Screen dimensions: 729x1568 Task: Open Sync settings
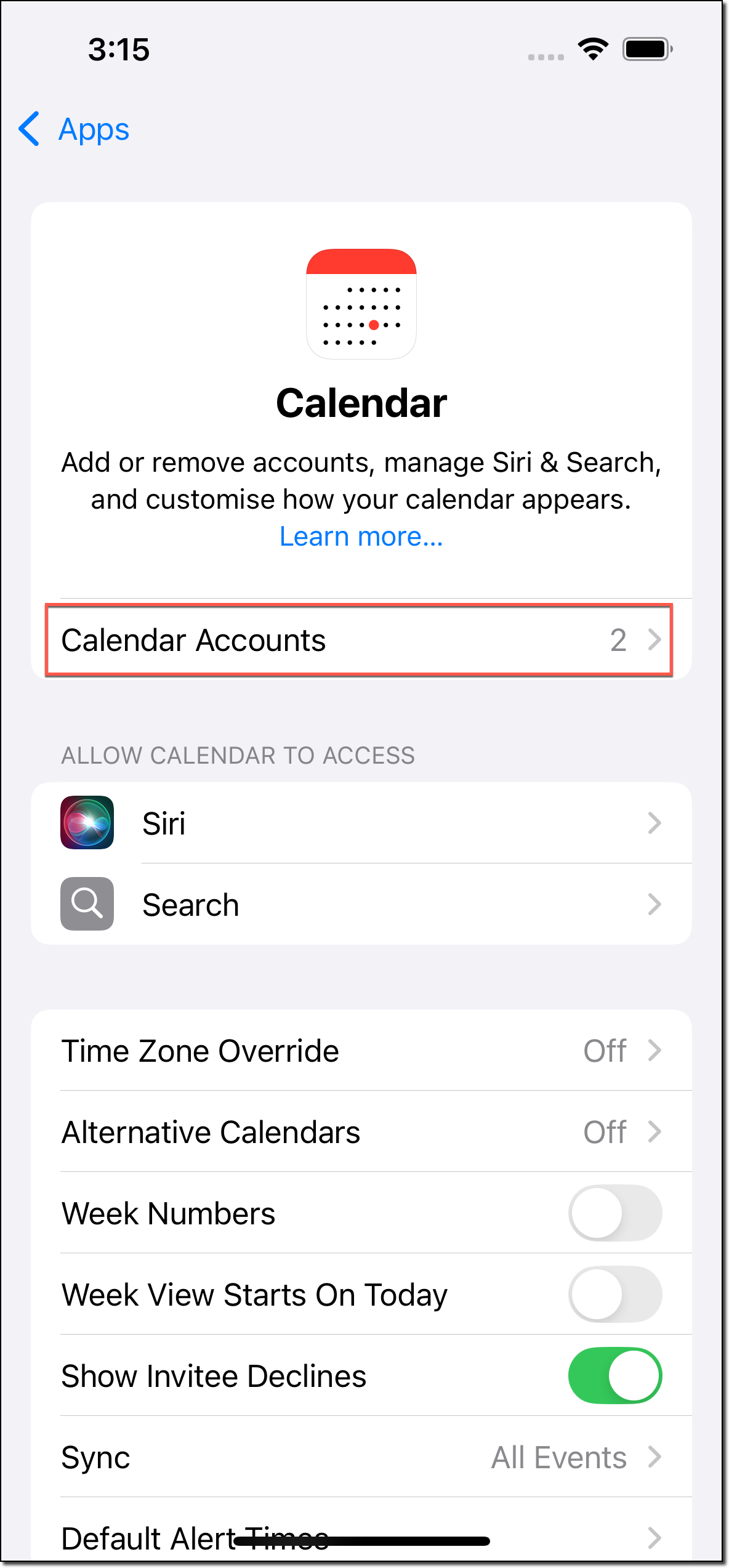tap(361, 1457)
